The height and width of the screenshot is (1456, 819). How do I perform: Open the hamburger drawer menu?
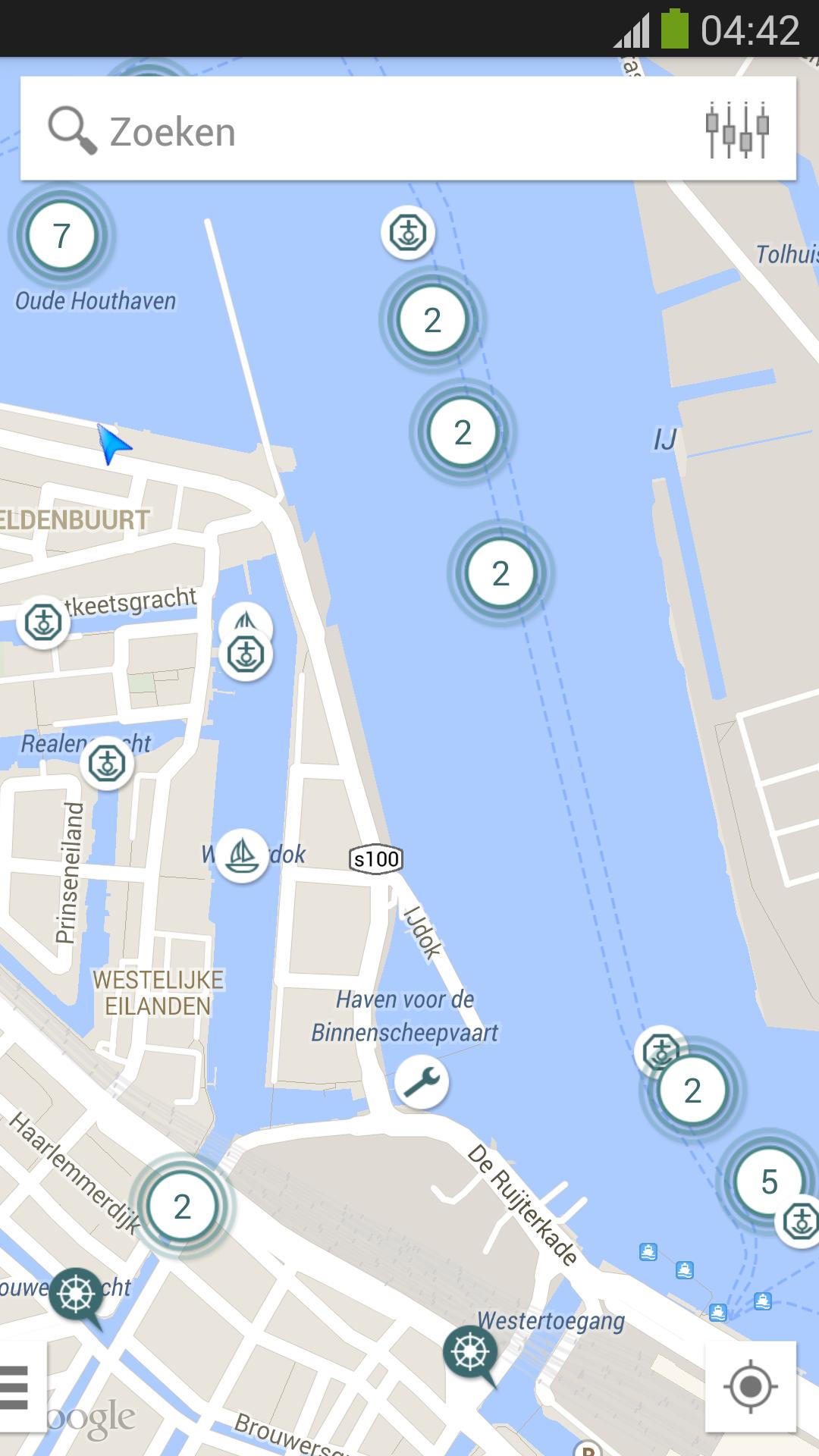click(x=17, y=1387)
